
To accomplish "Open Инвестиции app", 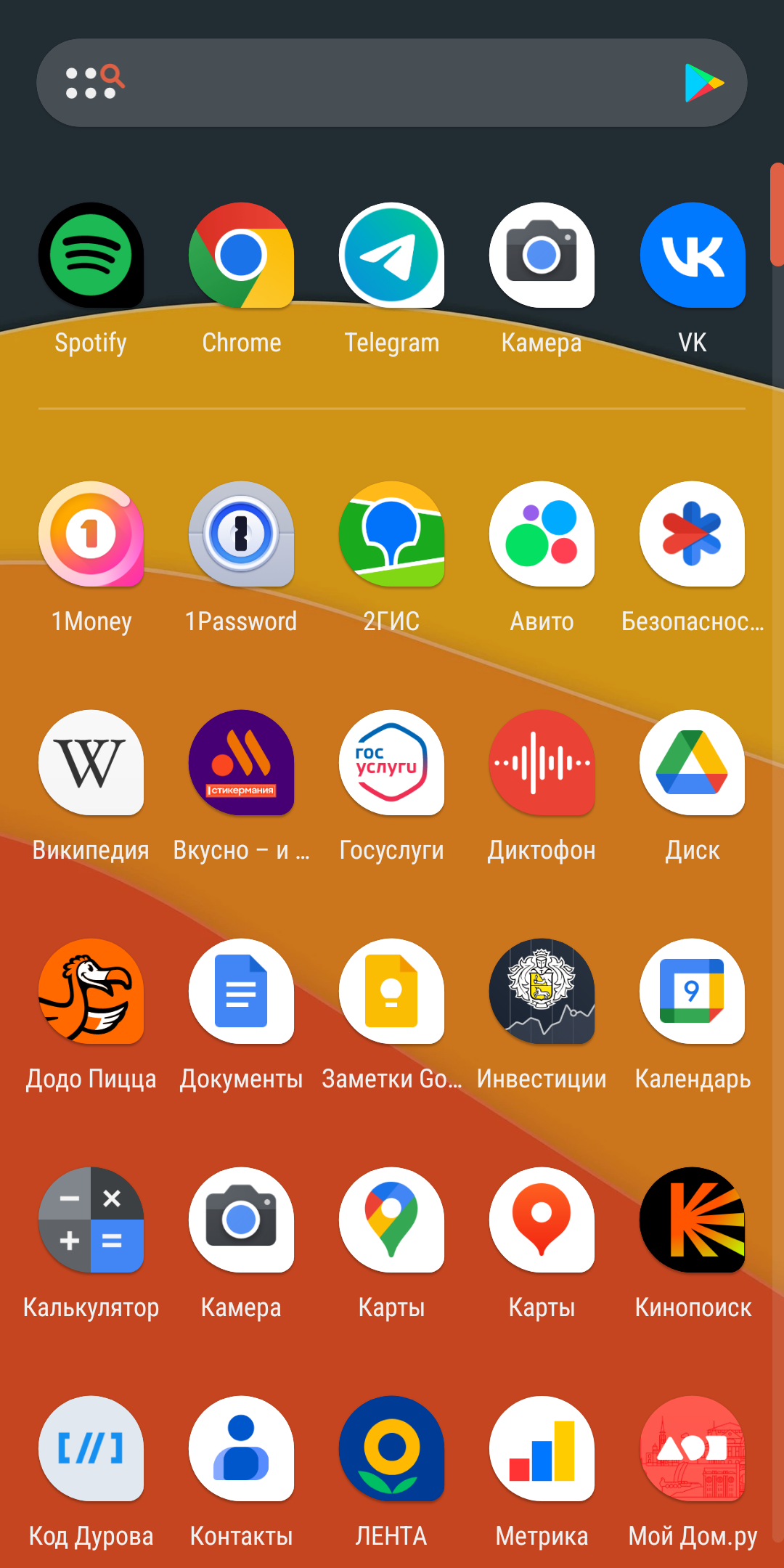I will [542, 992].
